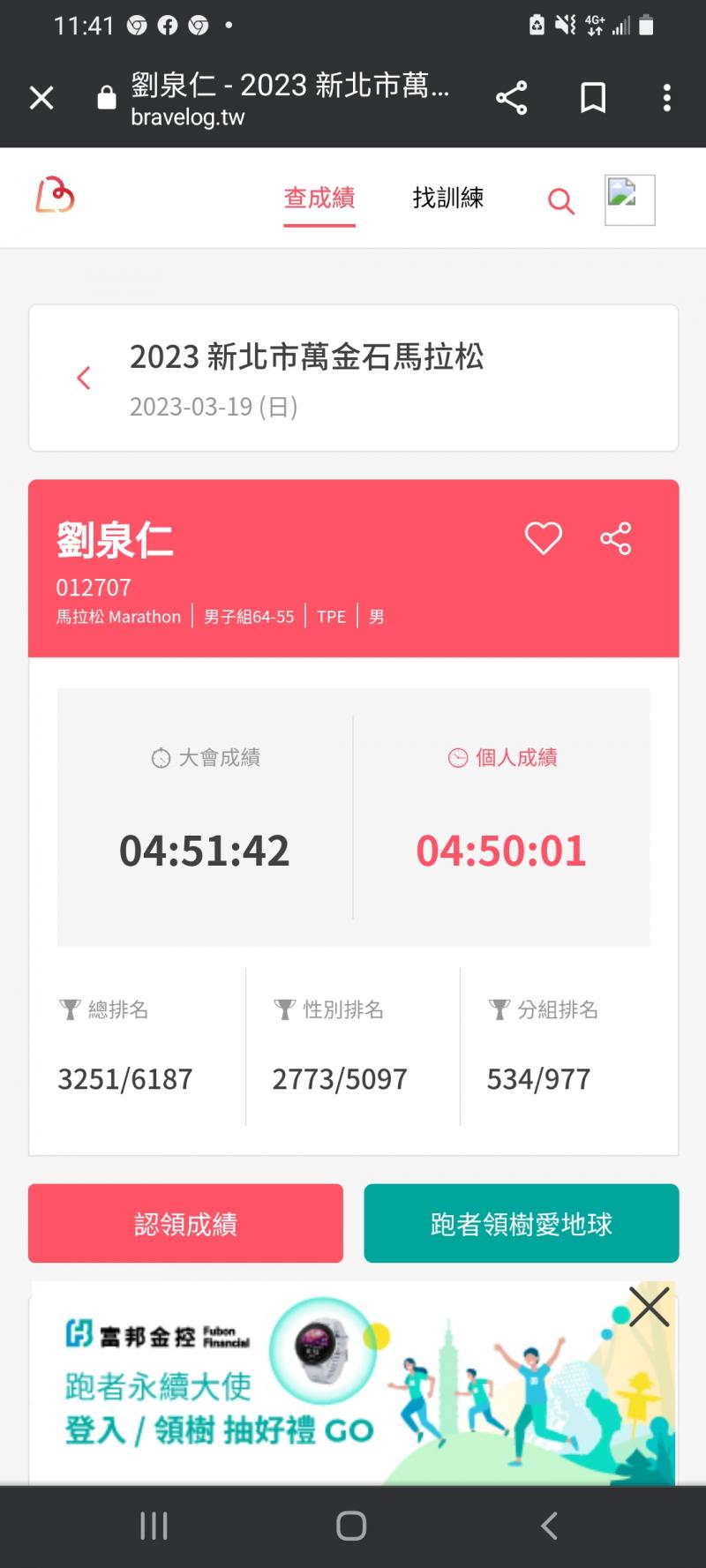This screenshot has width=706, height=1568.
Task: Open the site search magnifier
Action: click(560, 201)
